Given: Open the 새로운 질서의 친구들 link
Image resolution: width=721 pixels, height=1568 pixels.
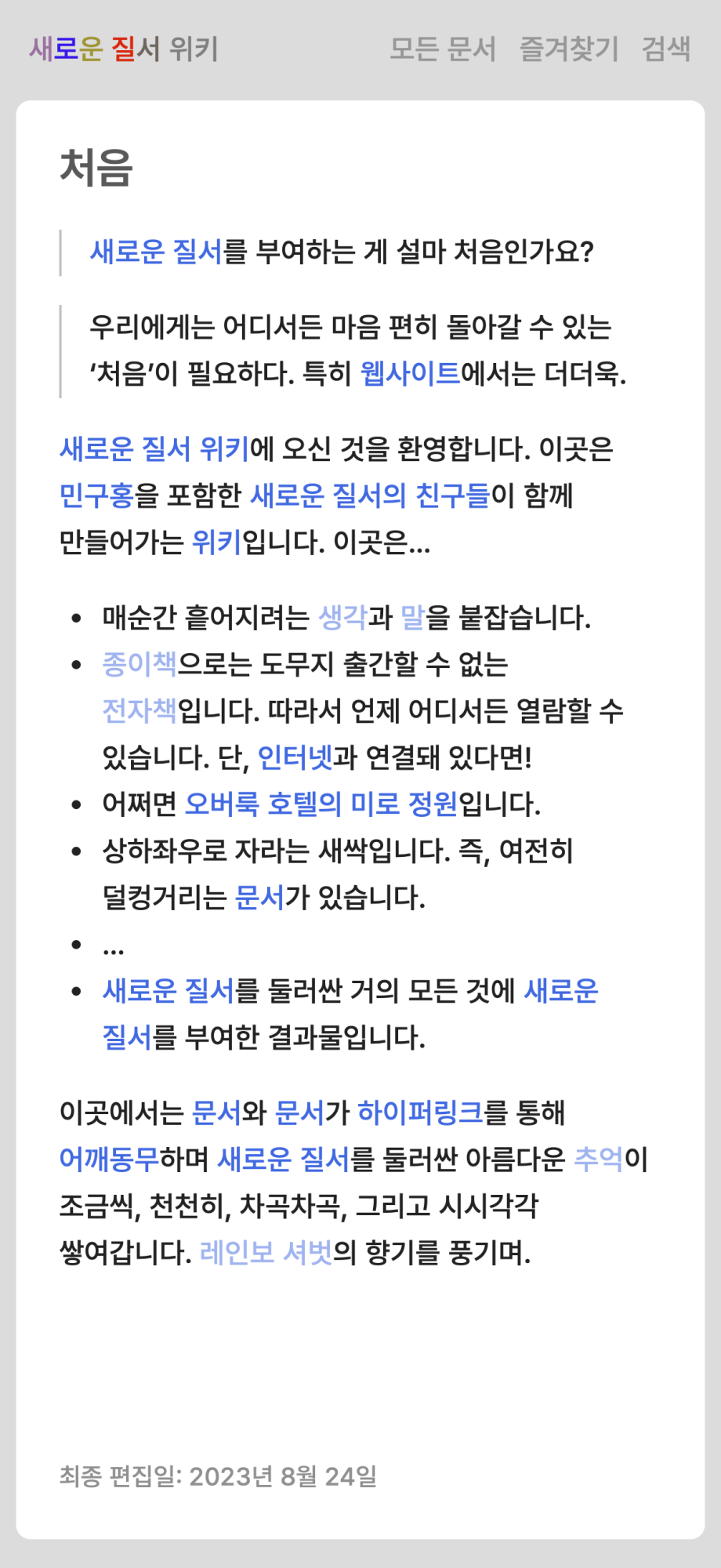Looking at the screenshot, I should 370,495.
